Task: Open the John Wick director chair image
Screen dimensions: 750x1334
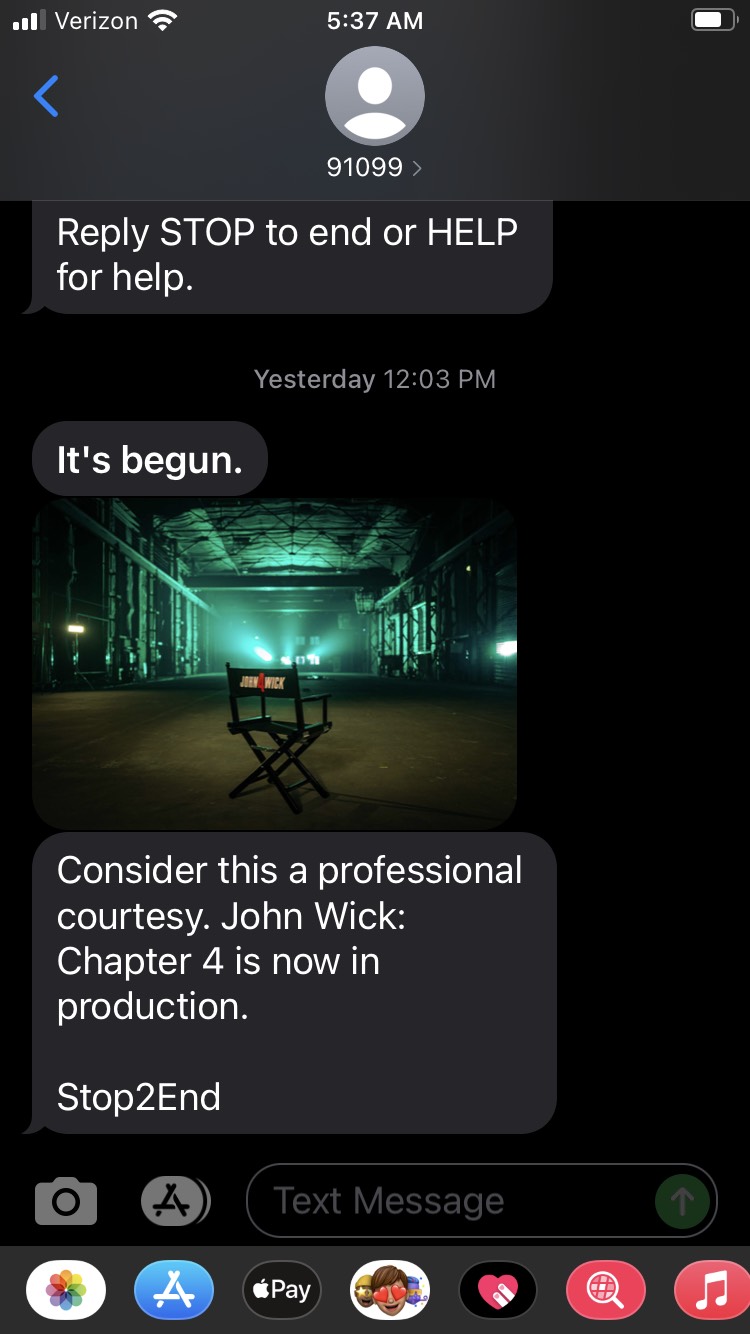Action: (275, 663)
